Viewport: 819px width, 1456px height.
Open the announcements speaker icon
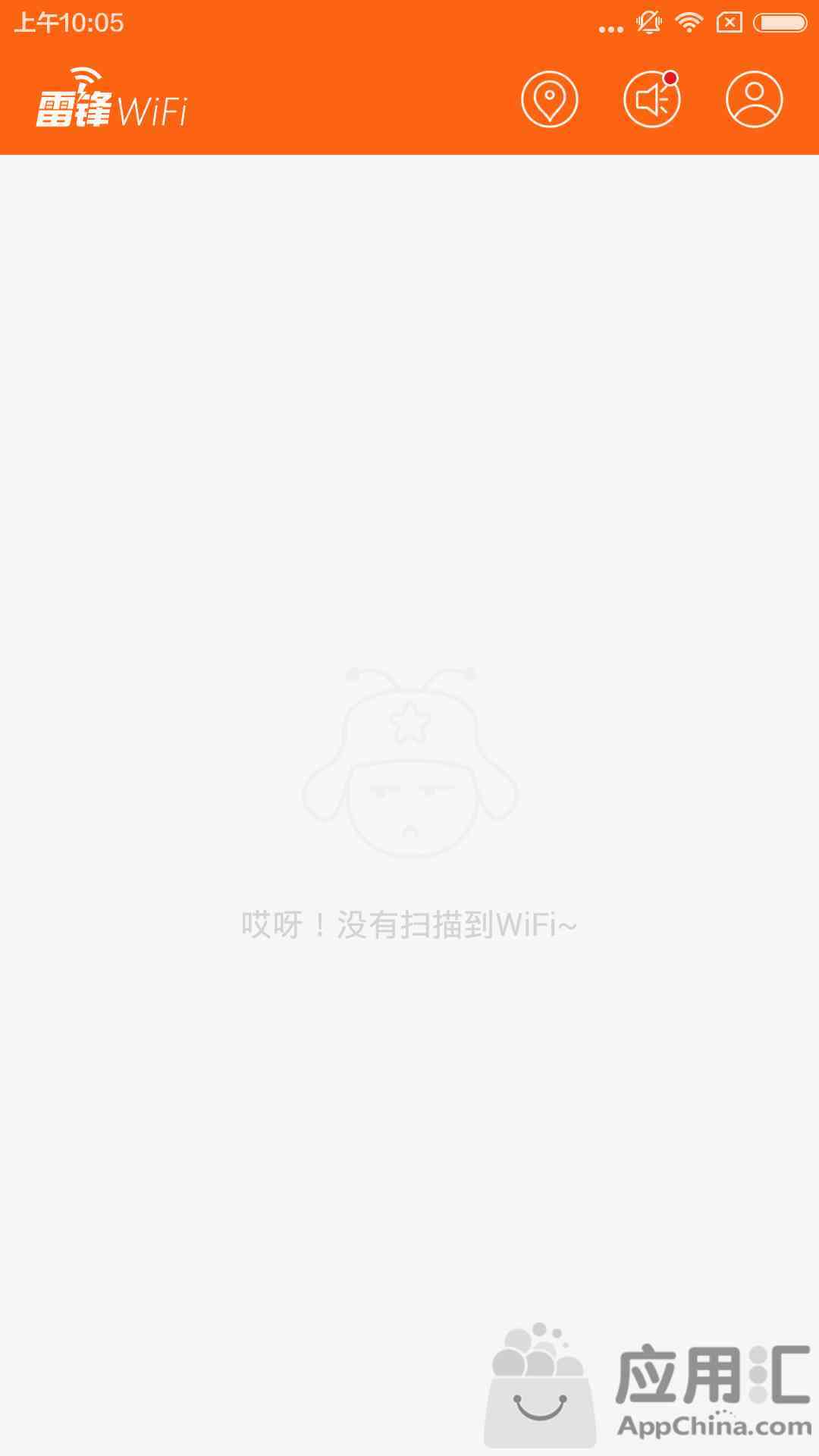point(652,99)
